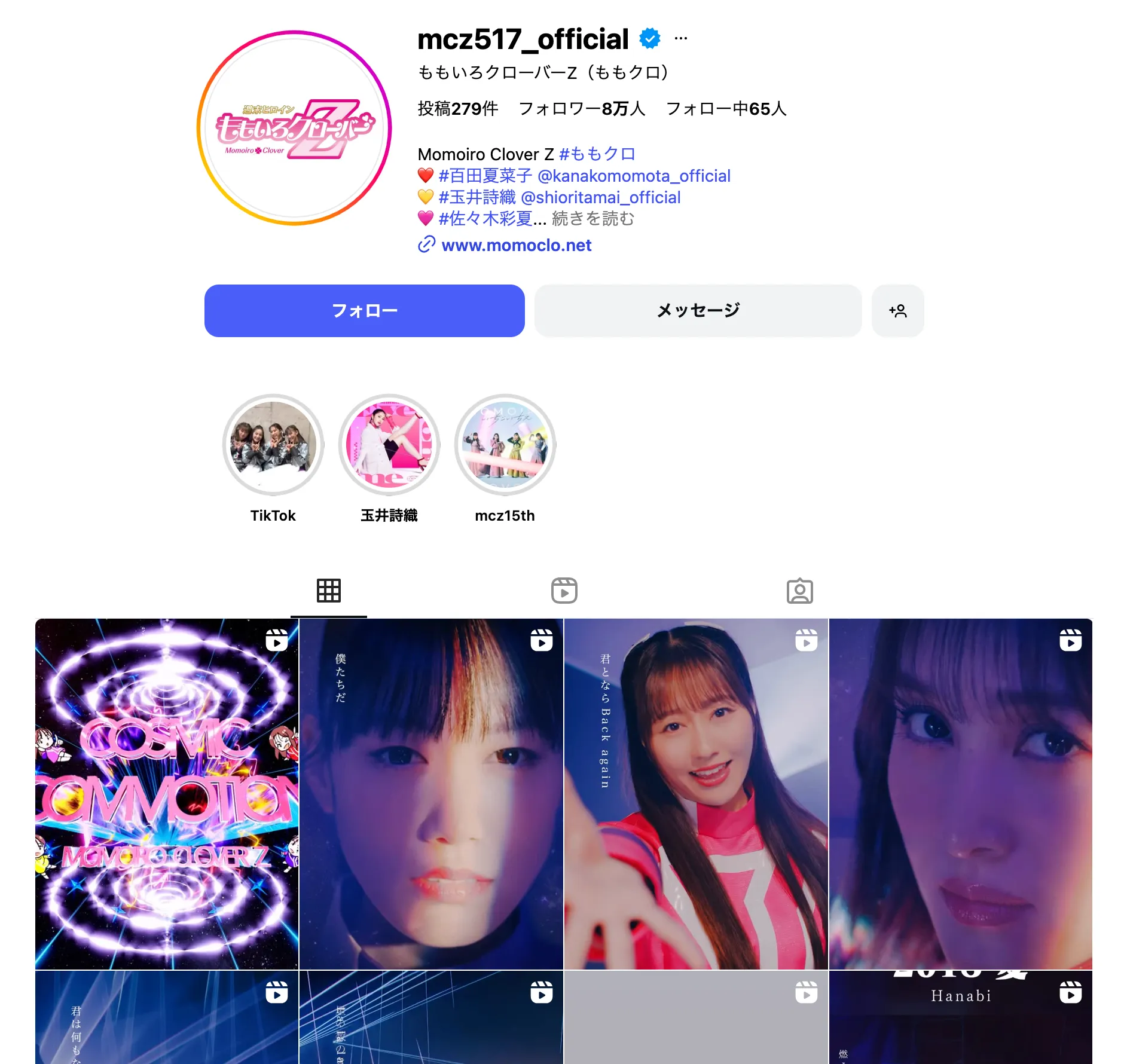Screen dimensions: 1124x1064
Task: Open the @shioritamai_official profile link
Action: coord(600,197)
